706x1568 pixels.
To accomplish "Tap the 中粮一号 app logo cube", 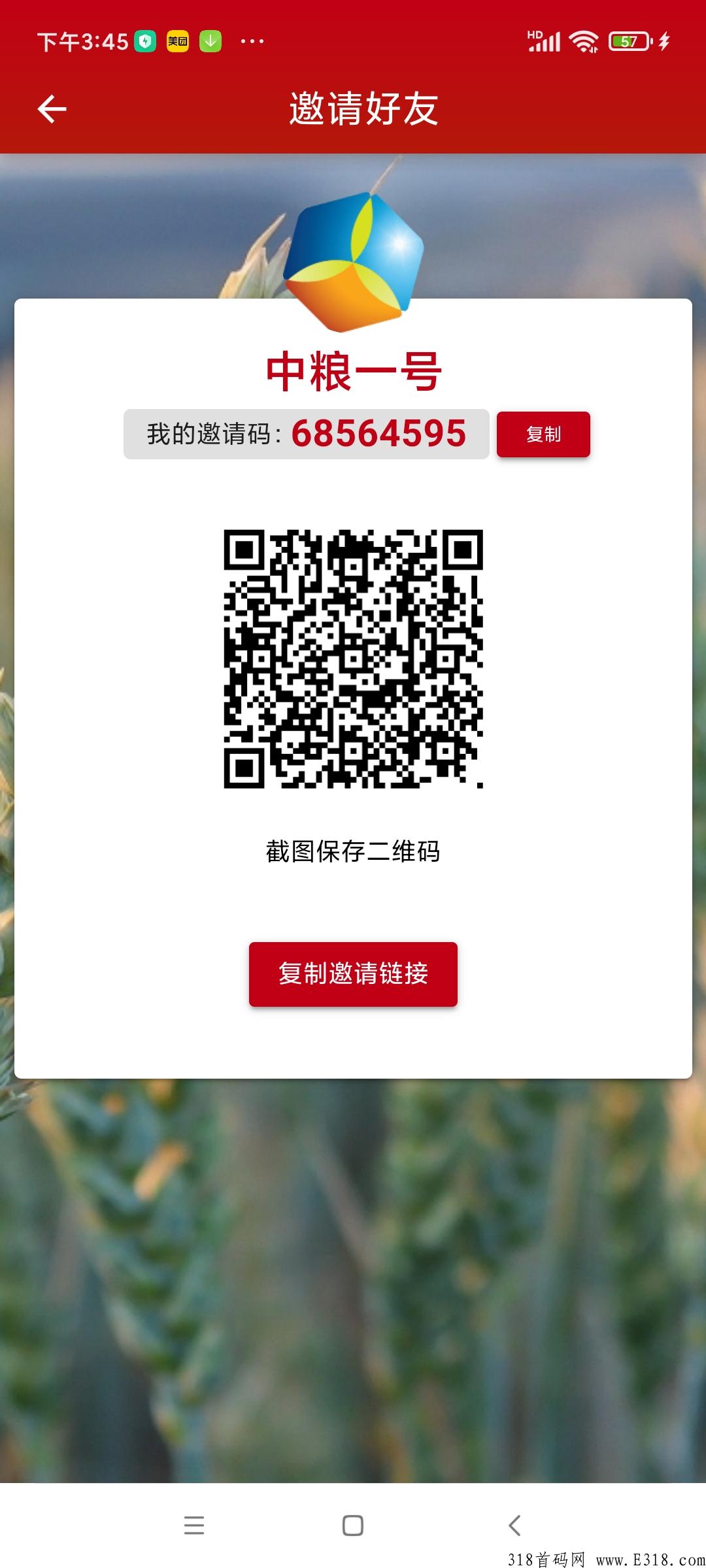I will [x=353, y=261].
